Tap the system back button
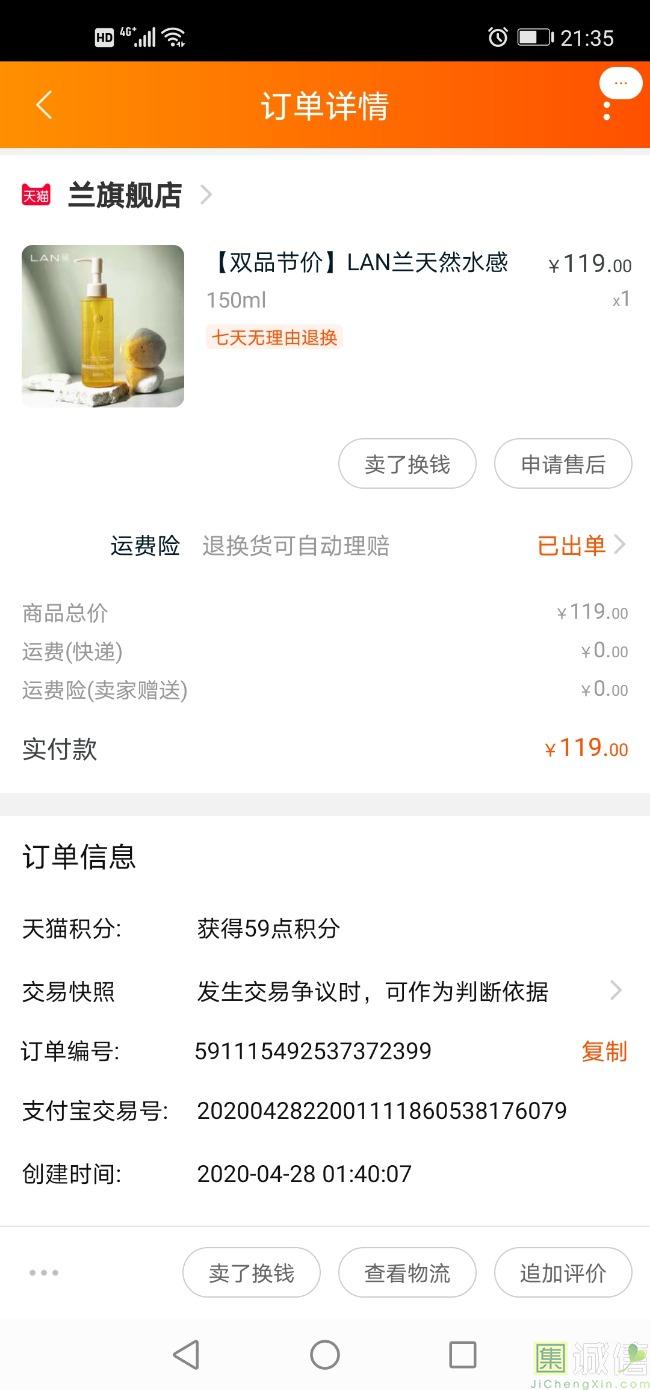 (x=186, y=1355)
